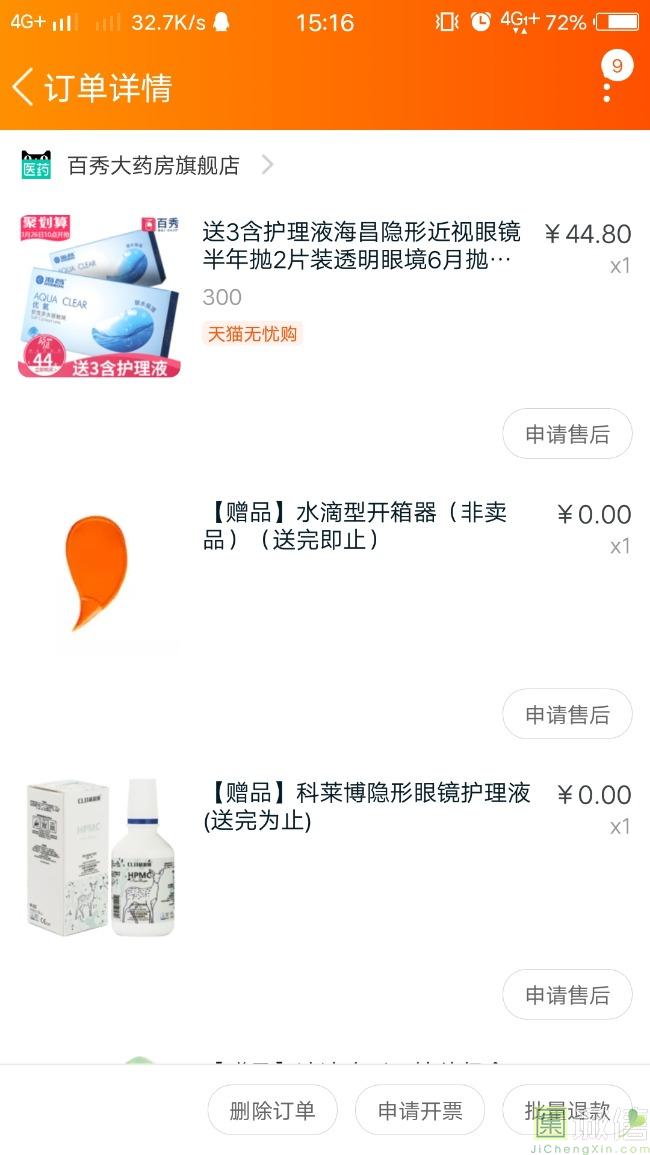This screenshot has width=650, height=1155.
Task: Select 批量退款 for a batch refund
Action: (x=567, y=1110)
